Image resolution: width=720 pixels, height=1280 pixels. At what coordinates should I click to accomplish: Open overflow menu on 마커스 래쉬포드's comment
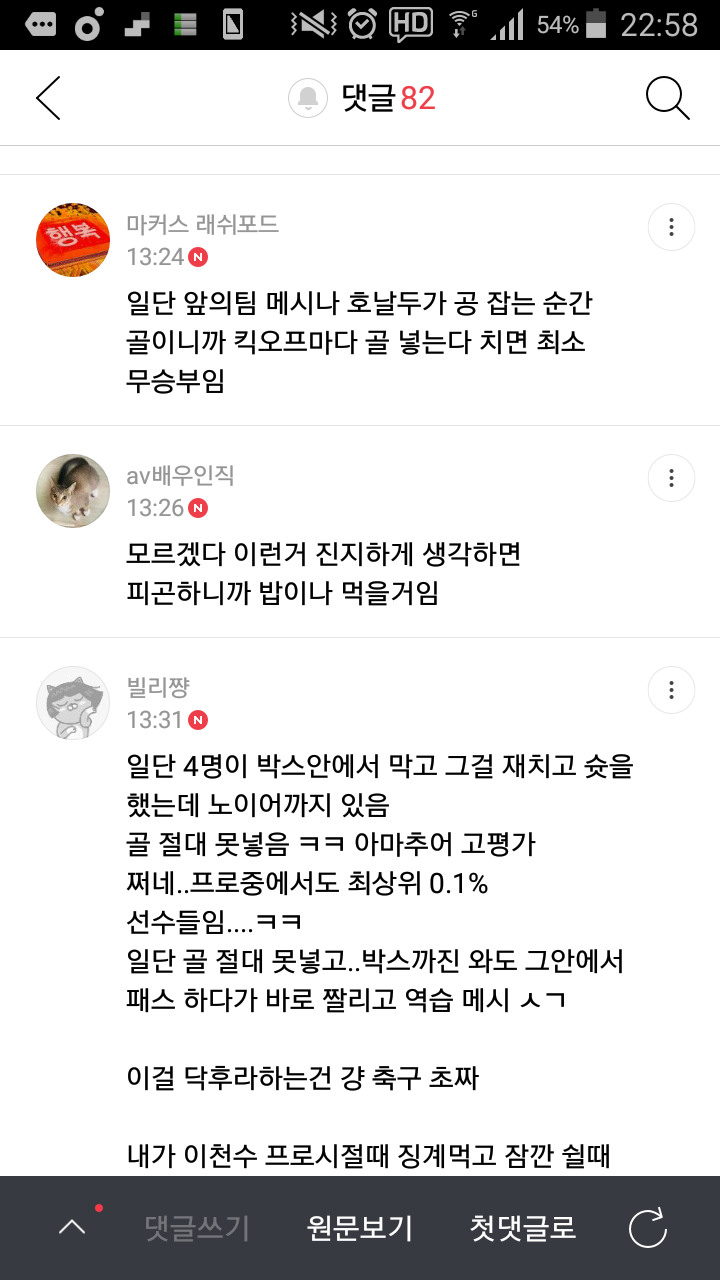click(x=671, y=228)
